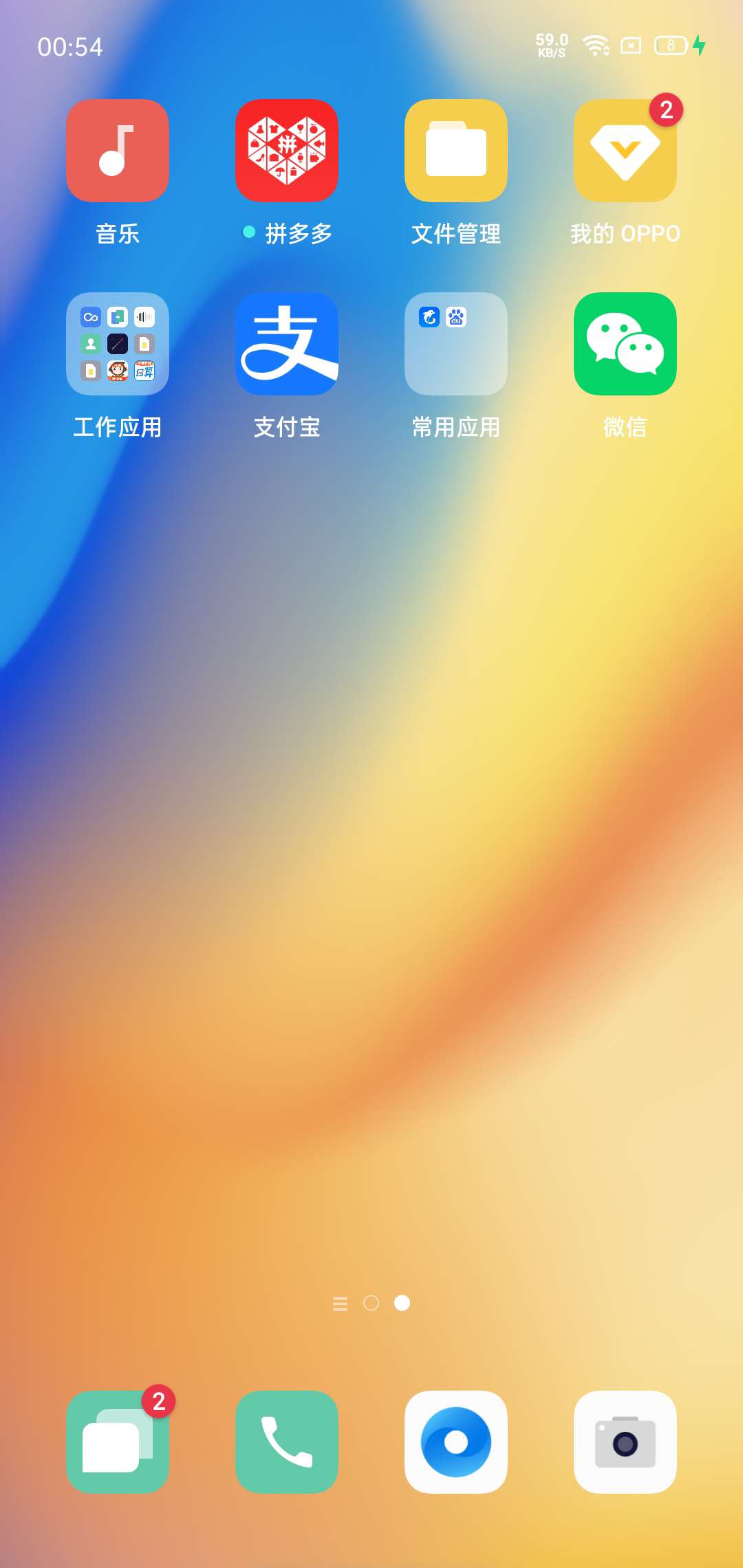Launch 微信 WeChat
Screen dimensions: 743x1568
click(625, 344)
